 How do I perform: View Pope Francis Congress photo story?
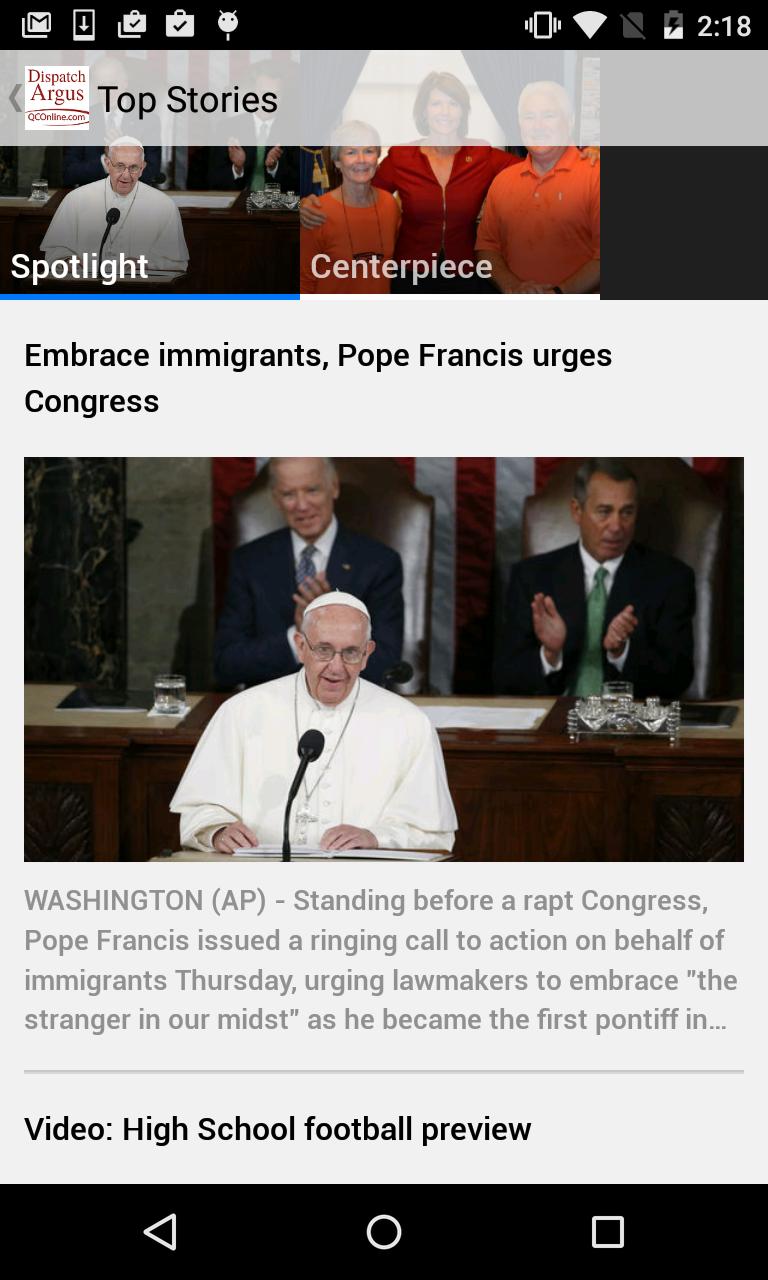click(x=384, y=659)
